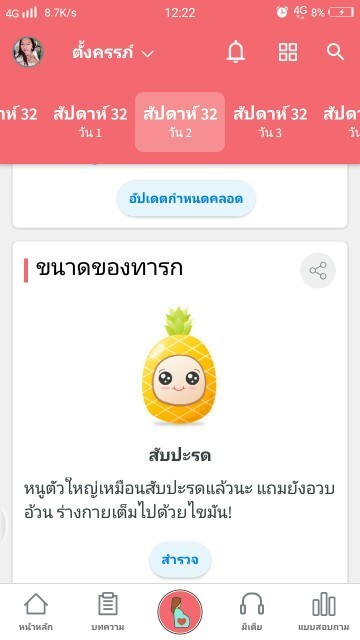Image resolution: width=360 pixels, height=640 pixels.
Task: Tap the อัปเดตกำหนดคลอด button
Action: [x=186, y=199]
